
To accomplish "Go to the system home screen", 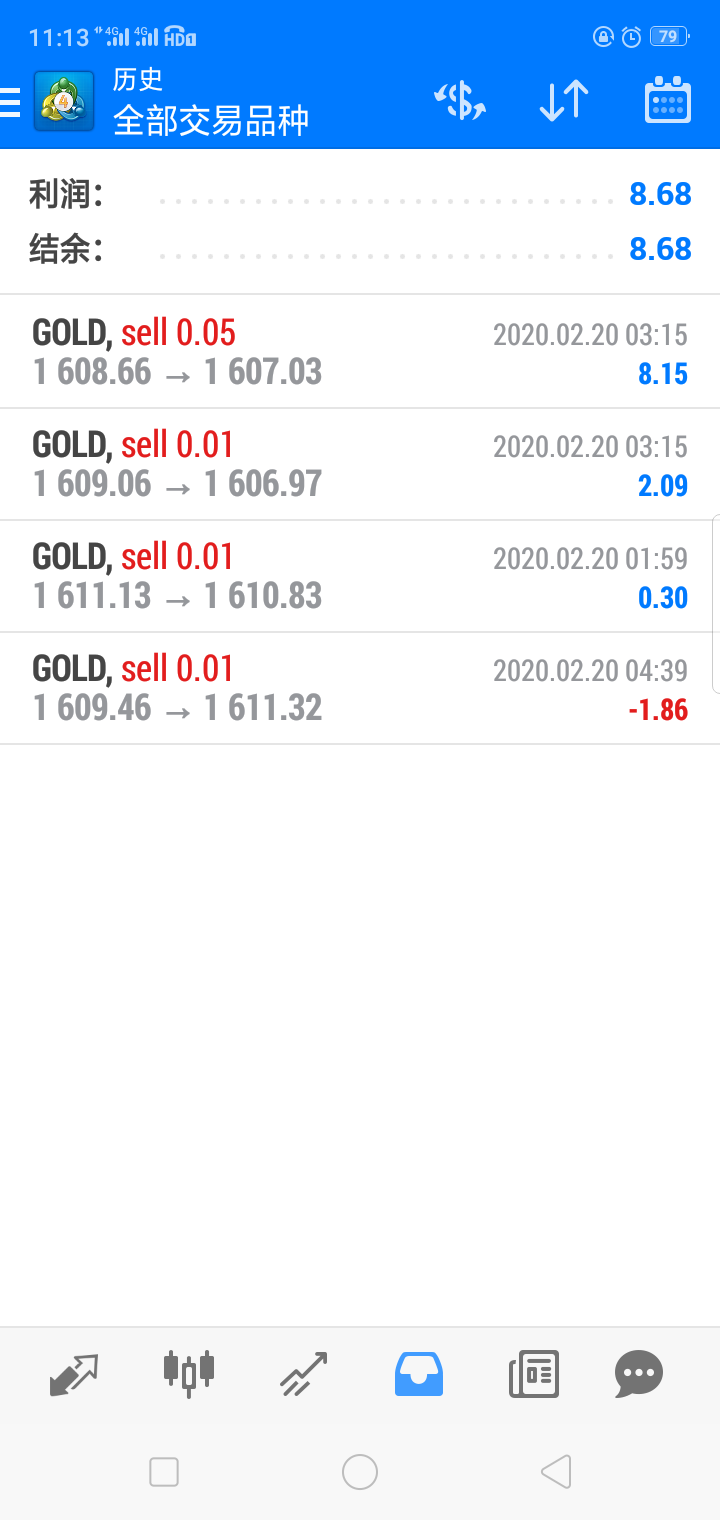I will pyautogui.click(x=360, y=1471).
